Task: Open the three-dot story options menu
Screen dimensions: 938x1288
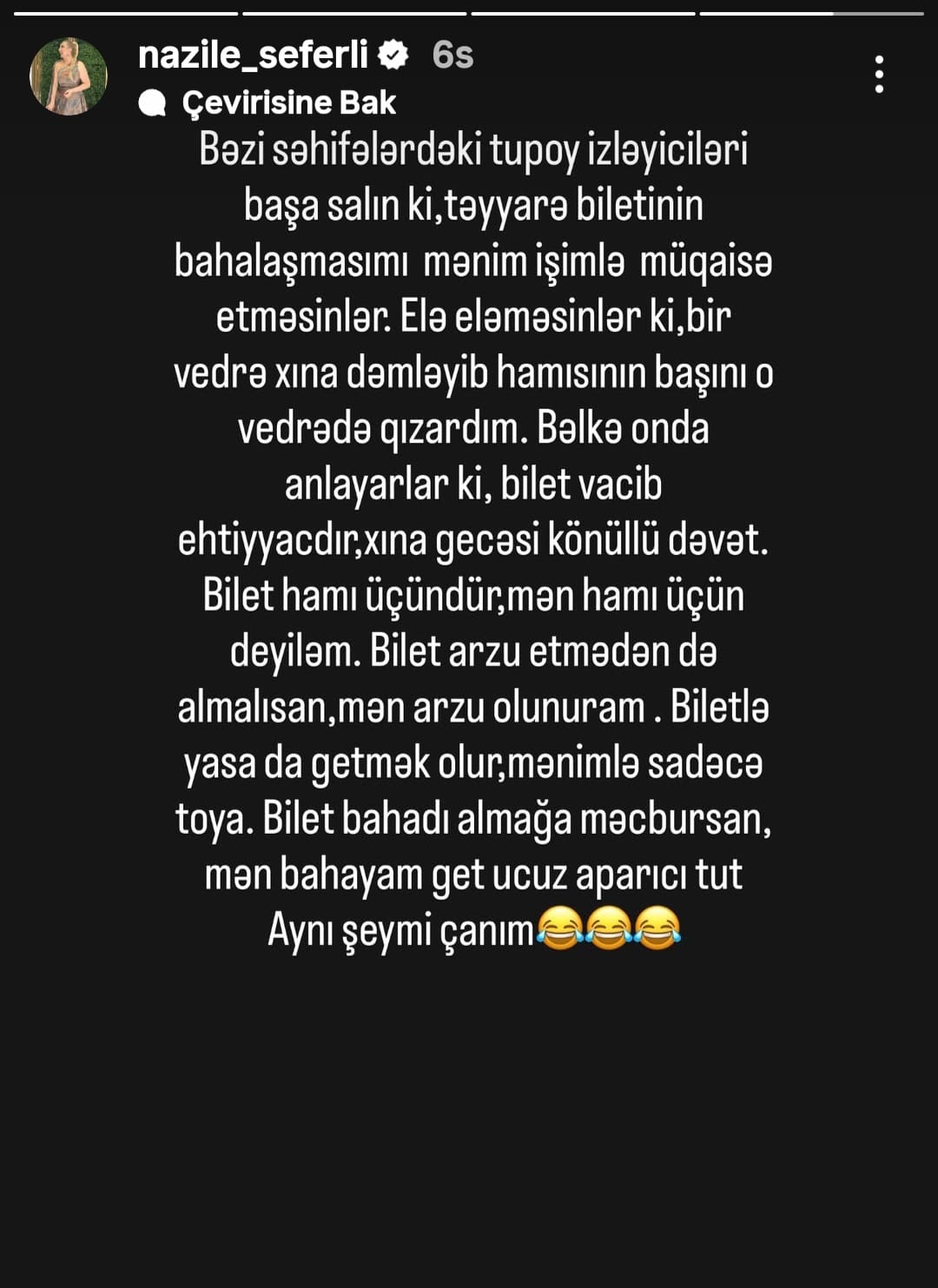Action: coord(879,75)
